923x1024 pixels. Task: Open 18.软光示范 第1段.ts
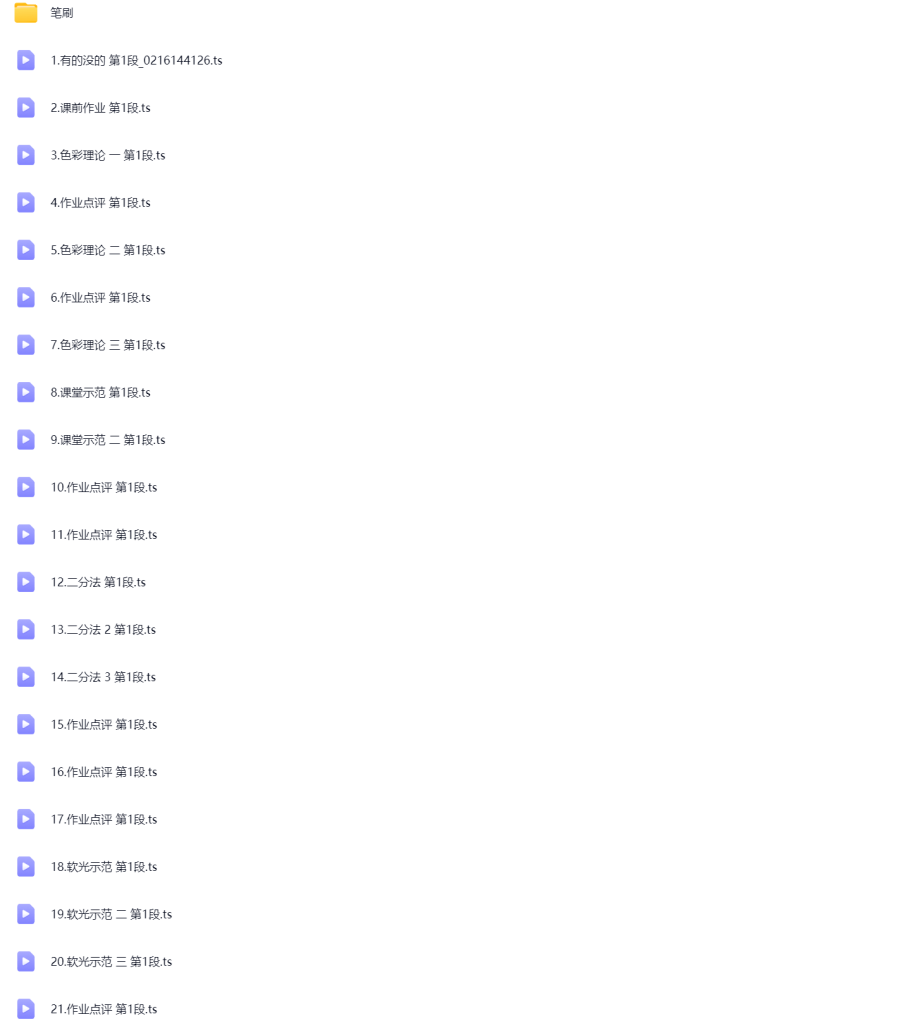tap(103, 867)
